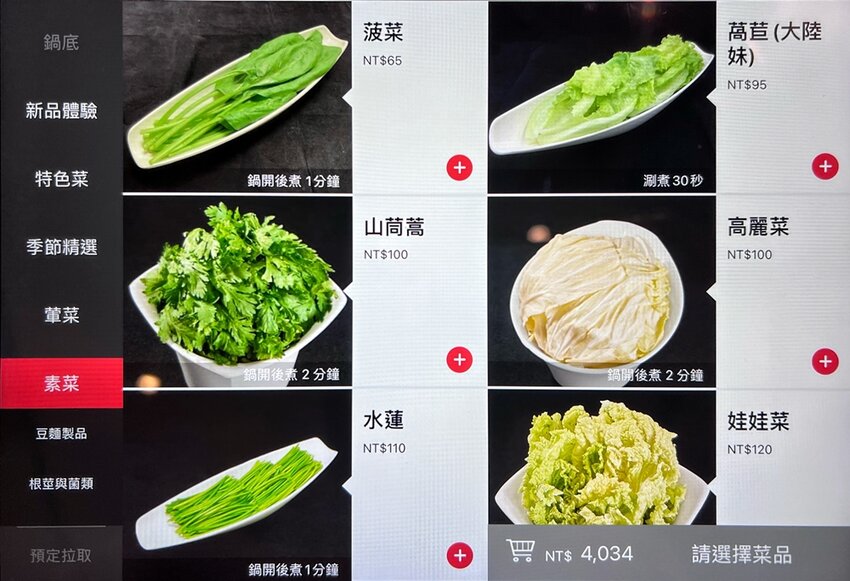Go to 季節精選 category

point(61,247)
